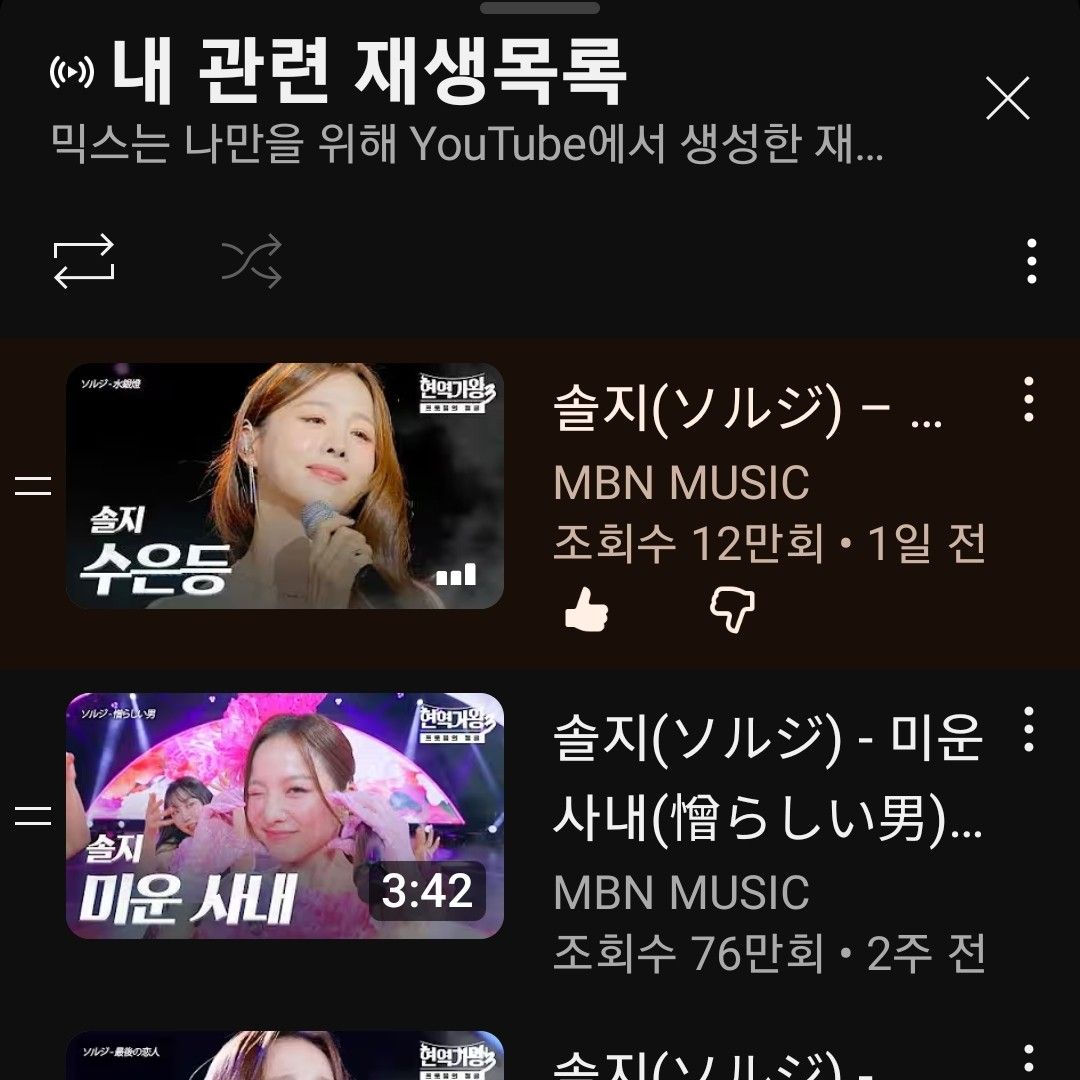1080x1080 pixels.
Task: Open the playlist overflow menu
Action: pyautogui.click(x=1031, y=262)
